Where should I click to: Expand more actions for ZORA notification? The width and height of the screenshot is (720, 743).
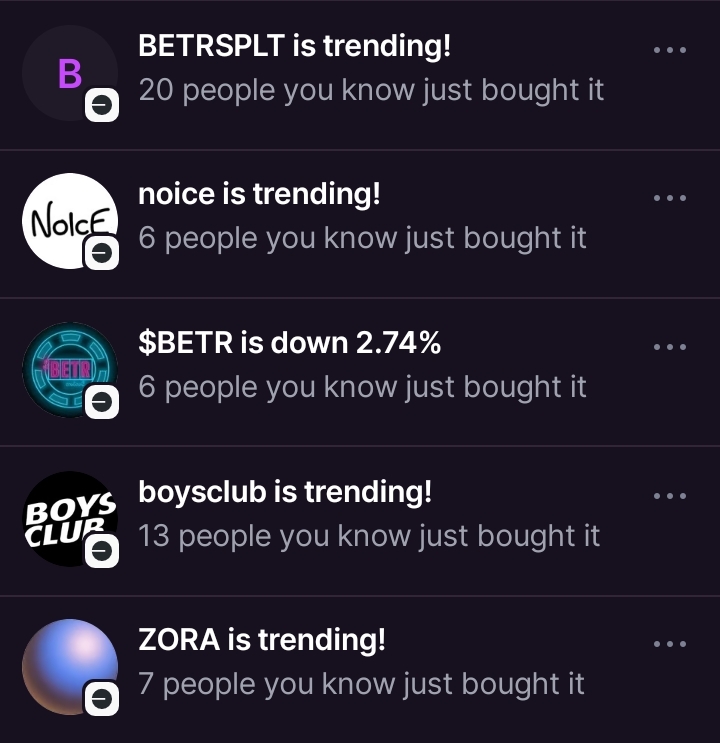click(x=669, y=644)
